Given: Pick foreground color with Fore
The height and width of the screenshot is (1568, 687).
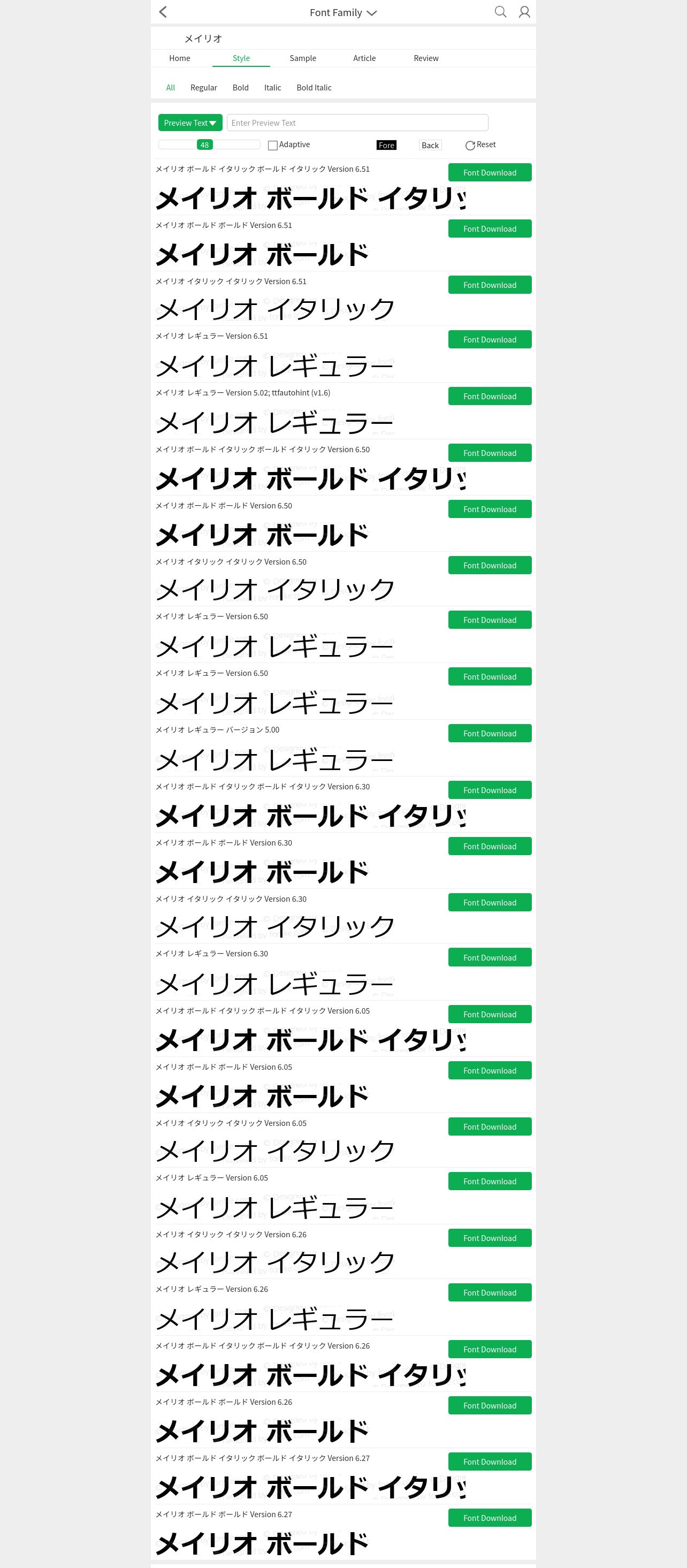Looking at the screenshot, I should tap(386, 146).
